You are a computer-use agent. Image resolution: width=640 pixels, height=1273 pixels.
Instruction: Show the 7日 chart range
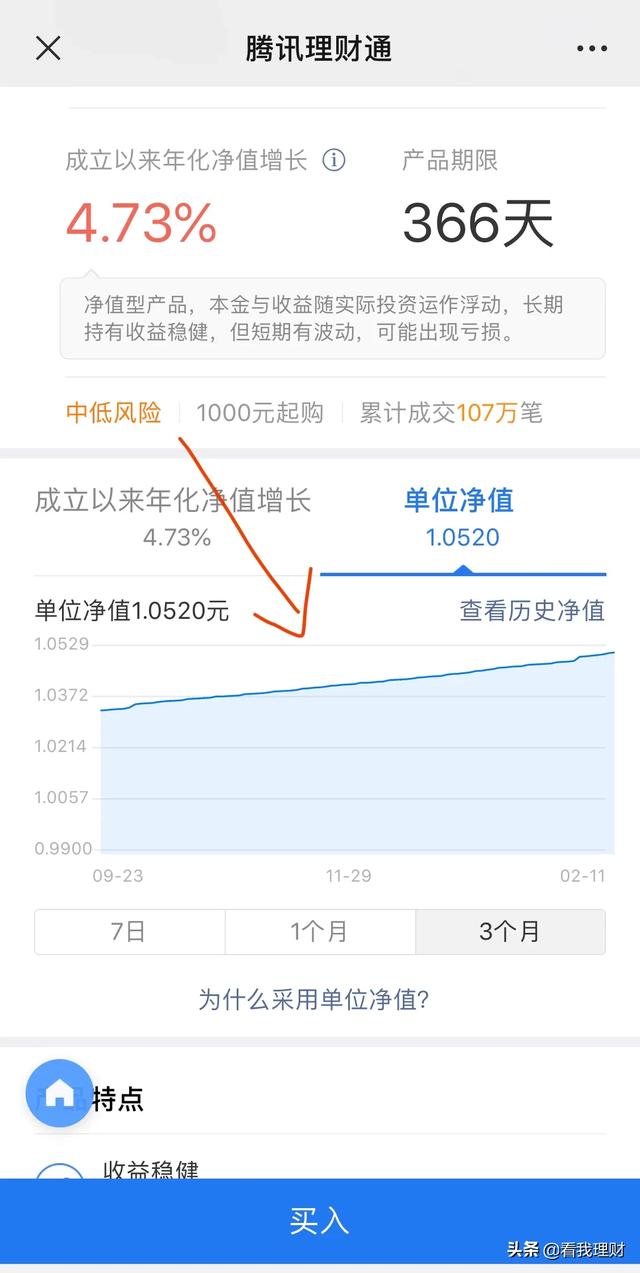click(x=129, y=932)
